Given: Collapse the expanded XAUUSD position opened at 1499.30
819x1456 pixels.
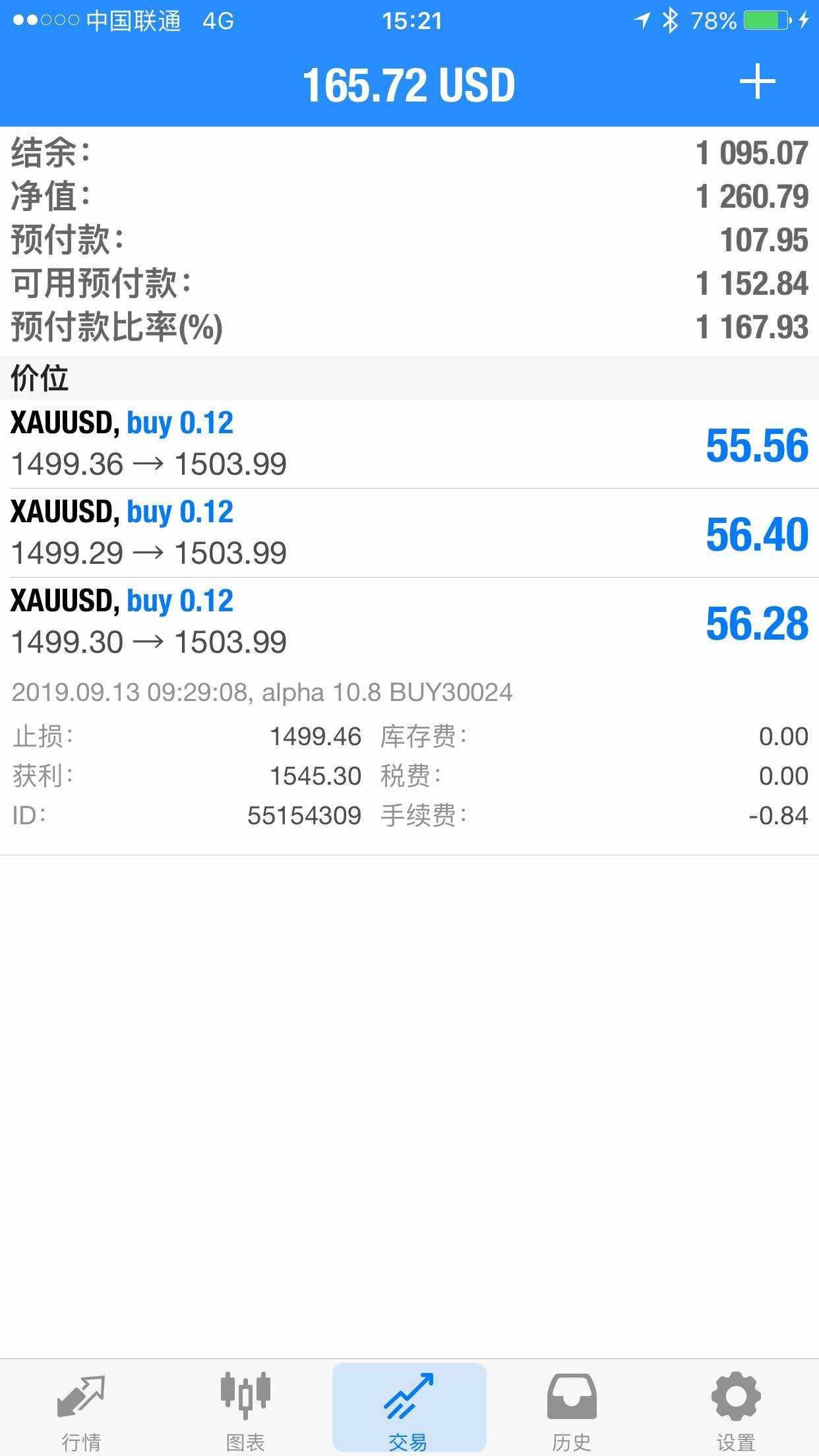Looking at the screenshot, I should (x=409, y=622).
